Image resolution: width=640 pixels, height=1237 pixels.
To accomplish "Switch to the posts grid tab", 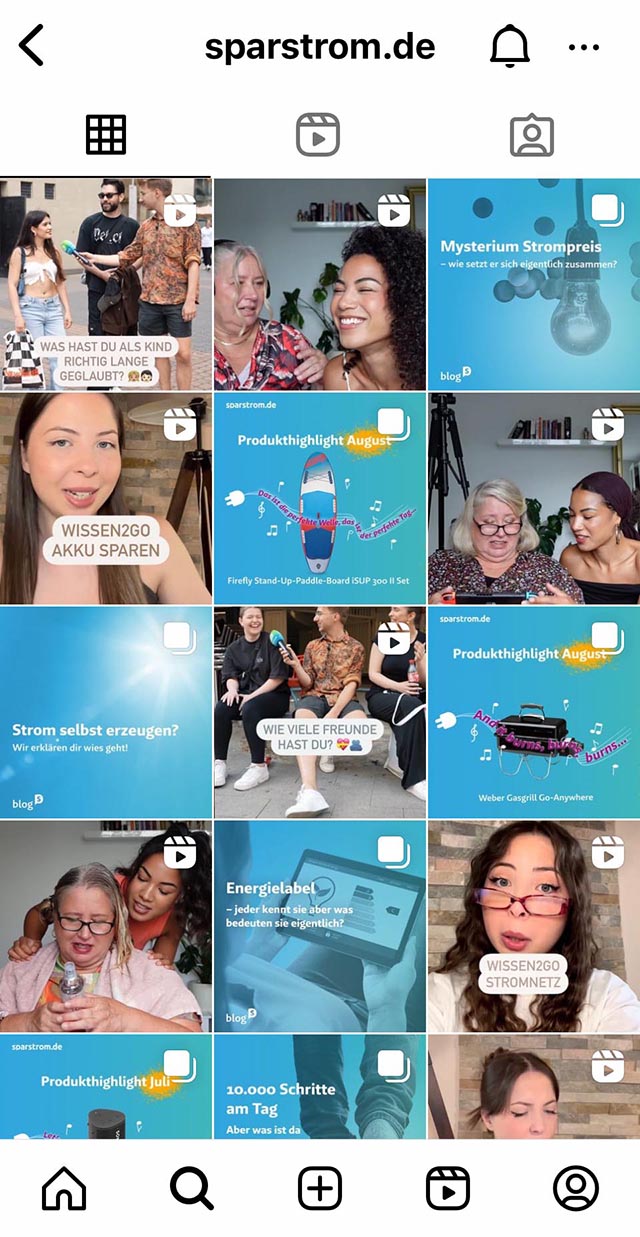I will (x=106, y=135).
